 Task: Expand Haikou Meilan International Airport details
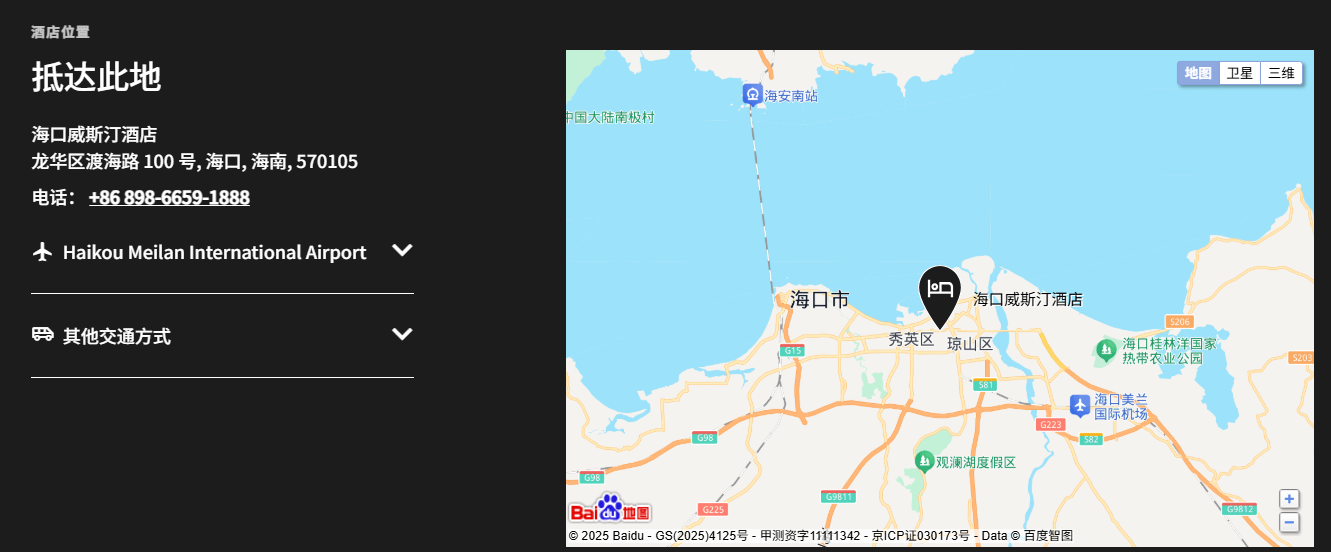402,251
